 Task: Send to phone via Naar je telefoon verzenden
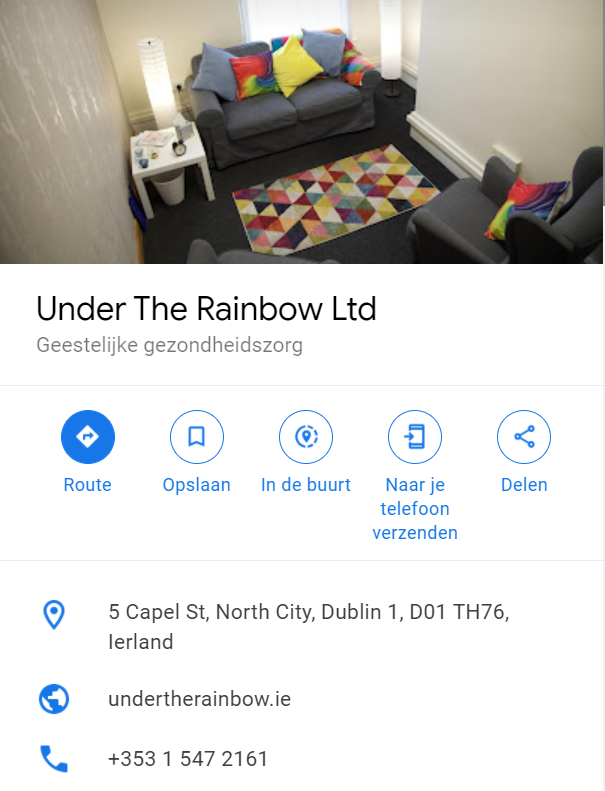415,437
